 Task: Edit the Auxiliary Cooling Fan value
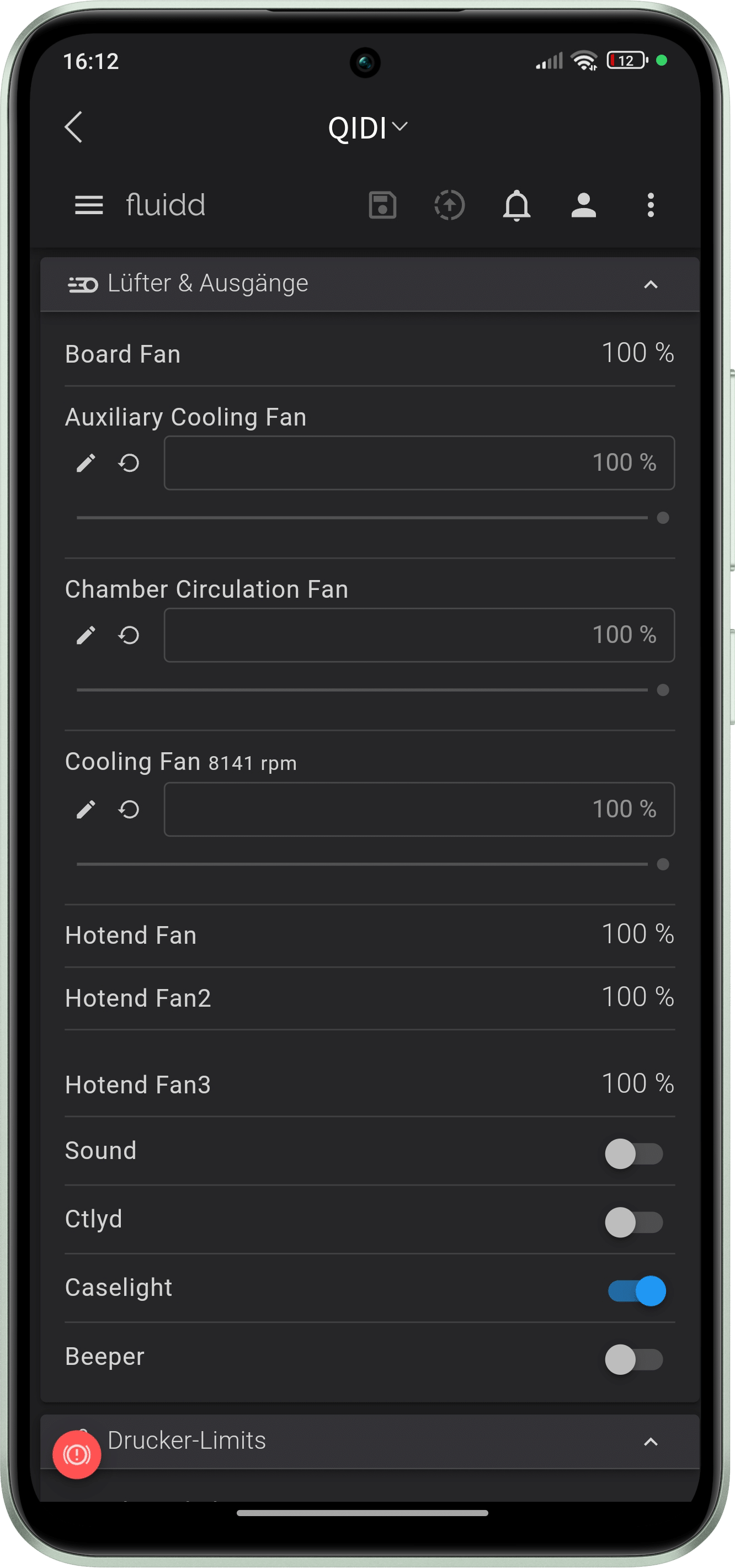point(86,463)
